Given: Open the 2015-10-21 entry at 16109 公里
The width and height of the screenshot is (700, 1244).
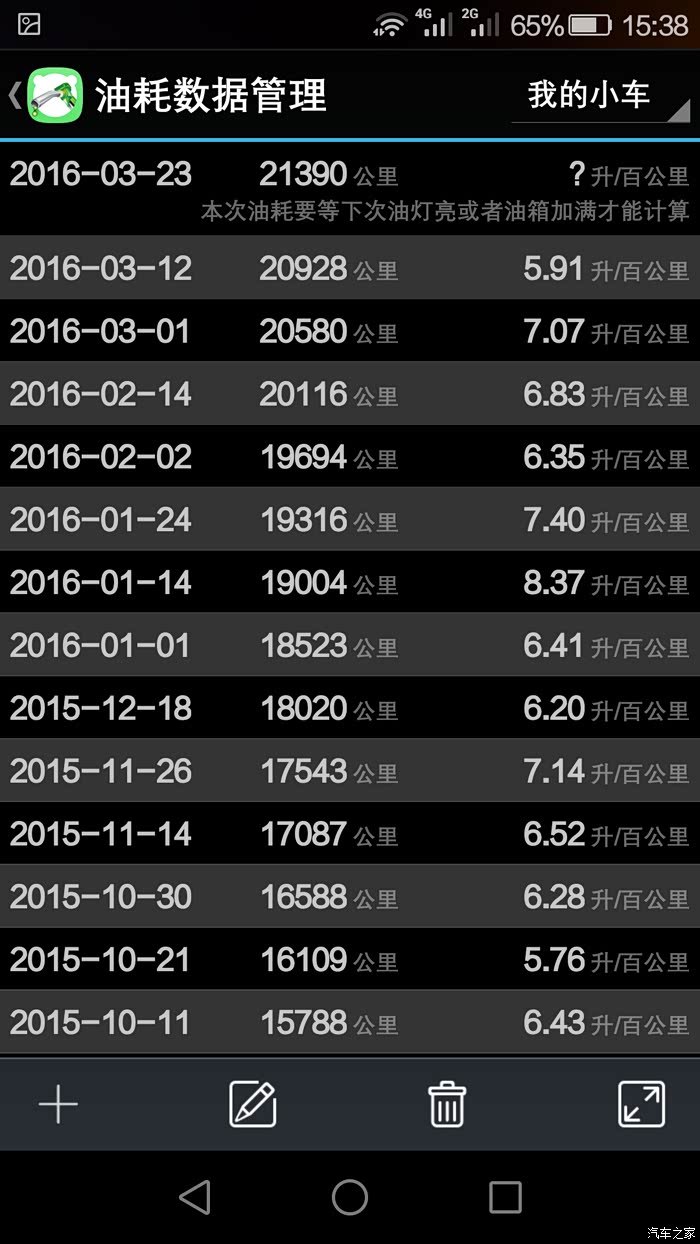Looking at the screenshot, I should point(350,960).
